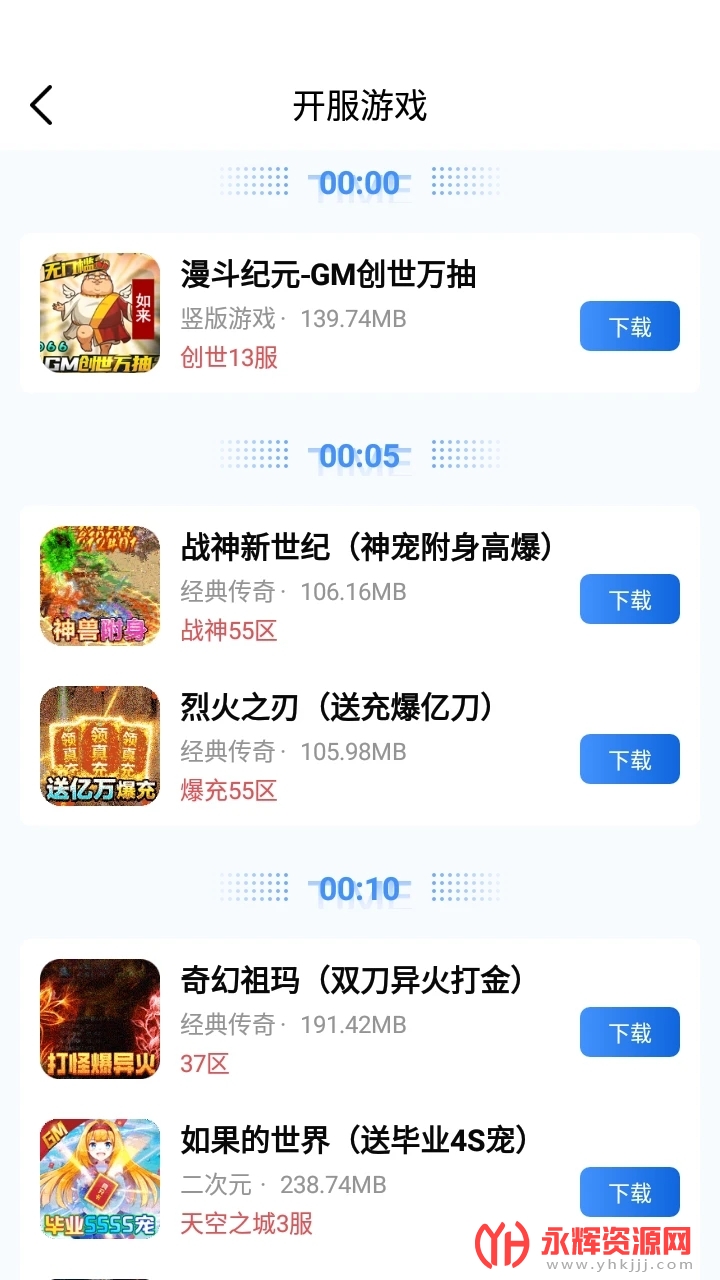
Task: Open the 烈火之刃 game listing
Action: (x=336, y=707)
